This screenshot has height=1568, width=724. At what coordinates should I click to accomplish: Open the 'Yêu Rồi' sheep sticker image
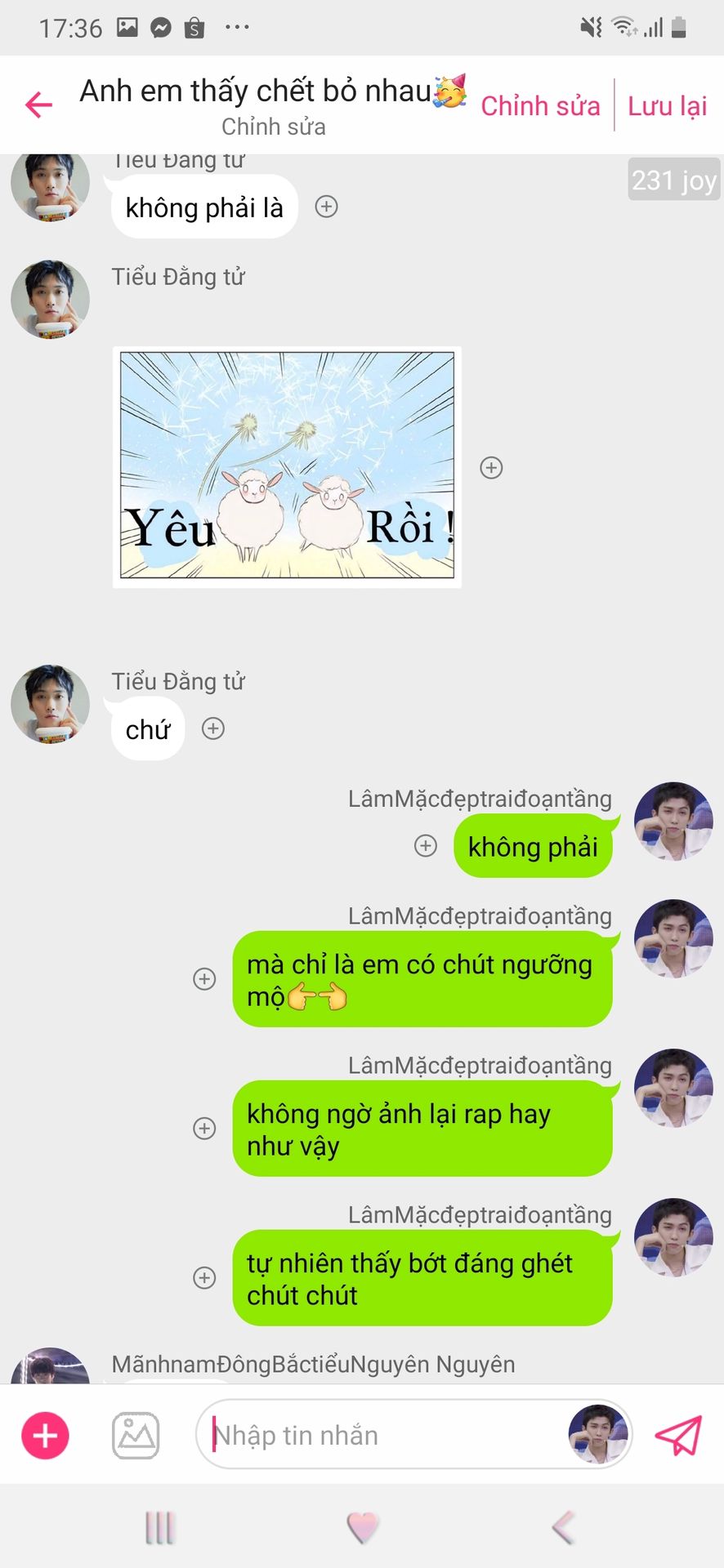(x=287, y=466)
